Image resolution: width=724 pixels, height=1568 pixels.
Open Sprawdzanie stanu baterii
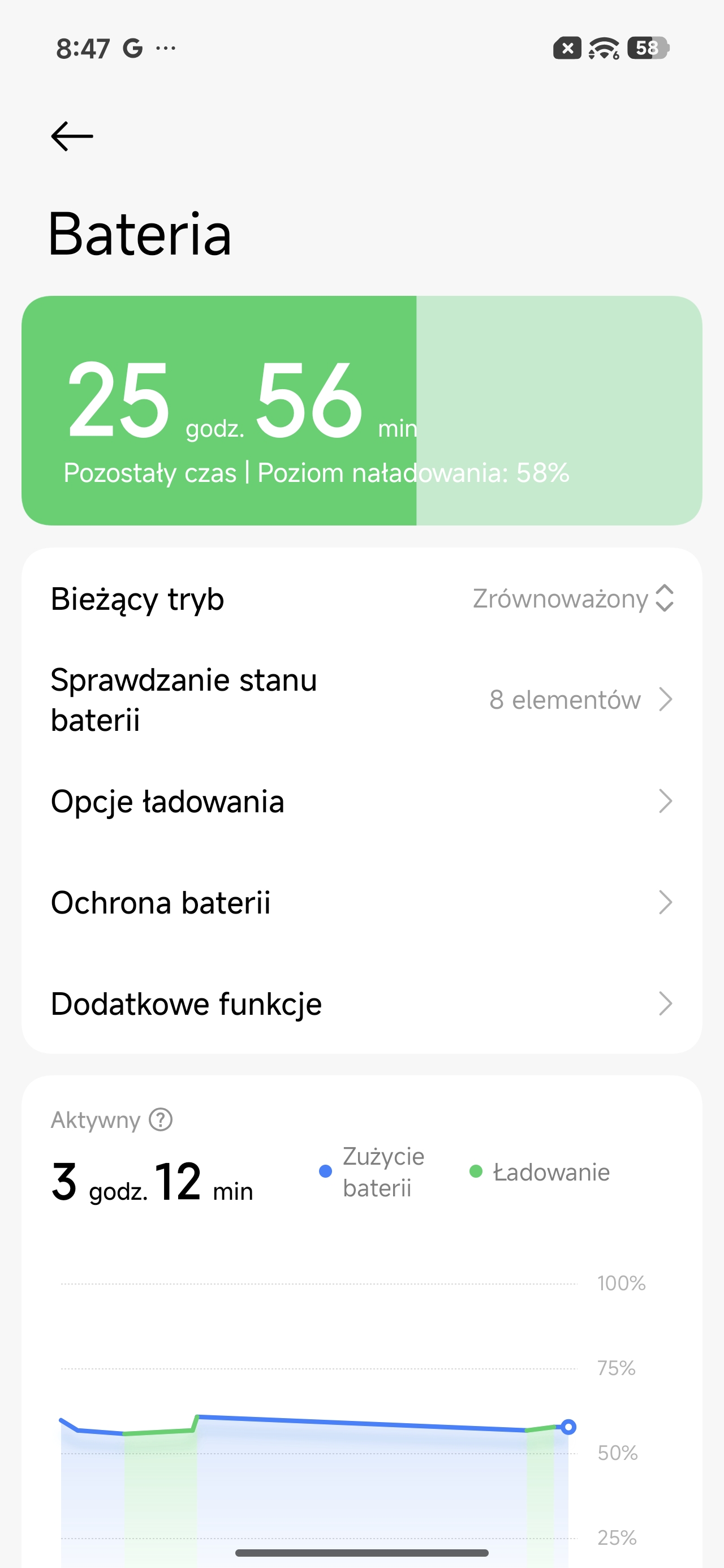pyautogui.click(x=361, y=700)
